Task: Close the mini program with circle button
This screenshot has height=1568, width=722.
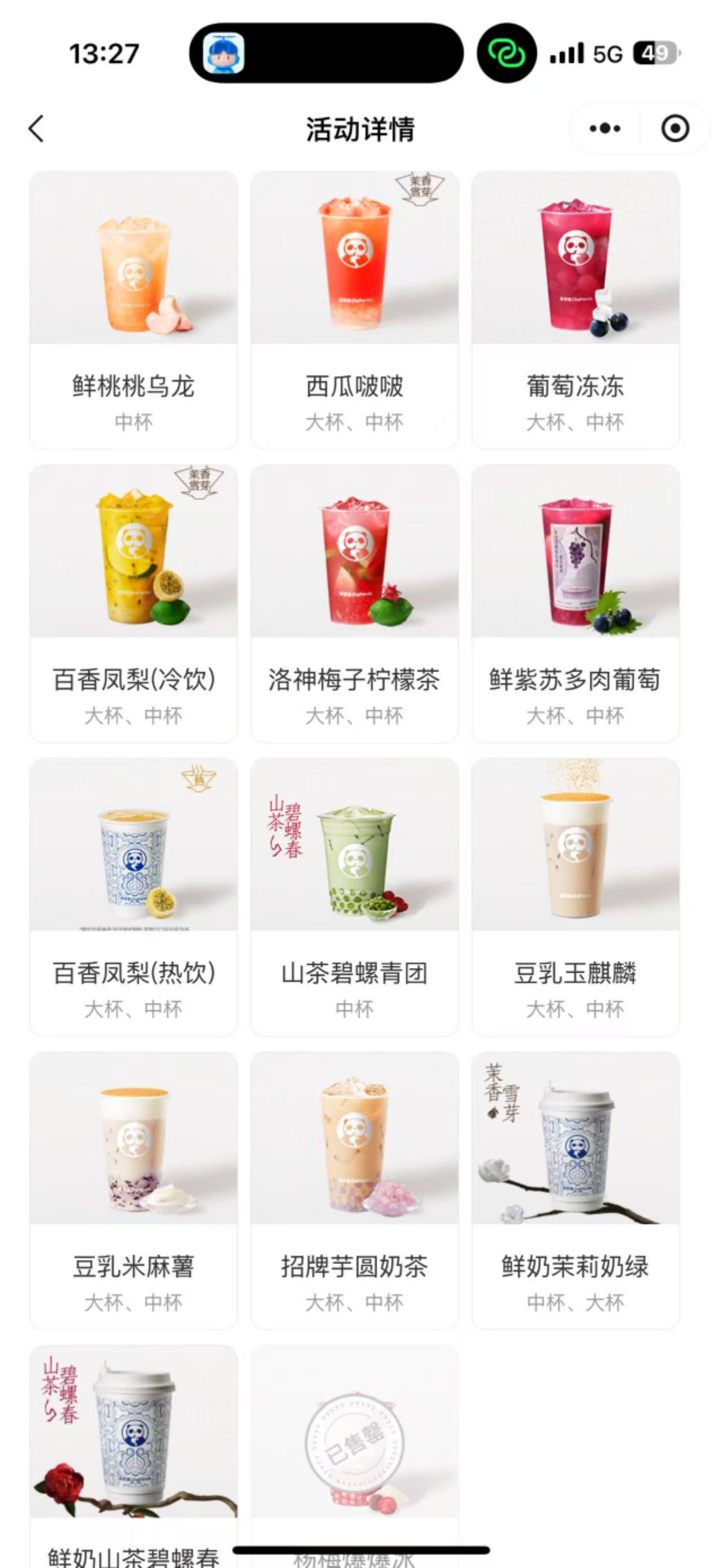Action: (675, 129)
